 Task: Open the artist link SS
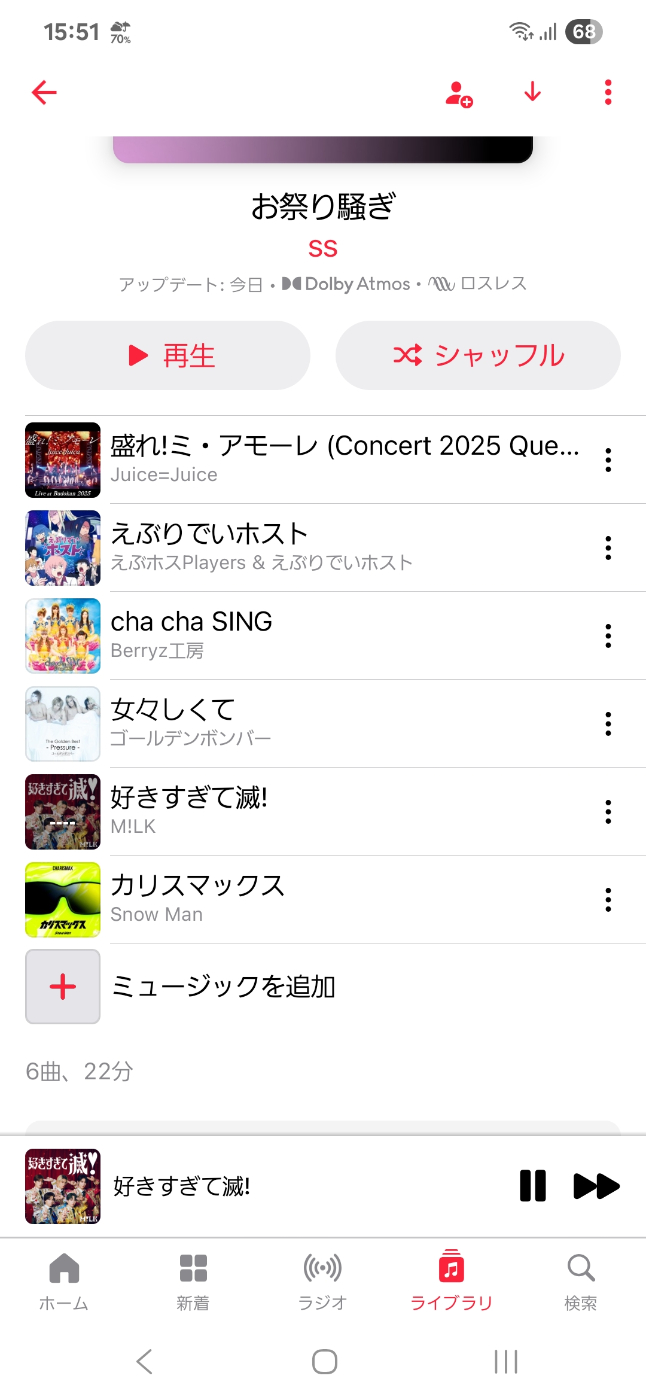click(x=323, y=248)
